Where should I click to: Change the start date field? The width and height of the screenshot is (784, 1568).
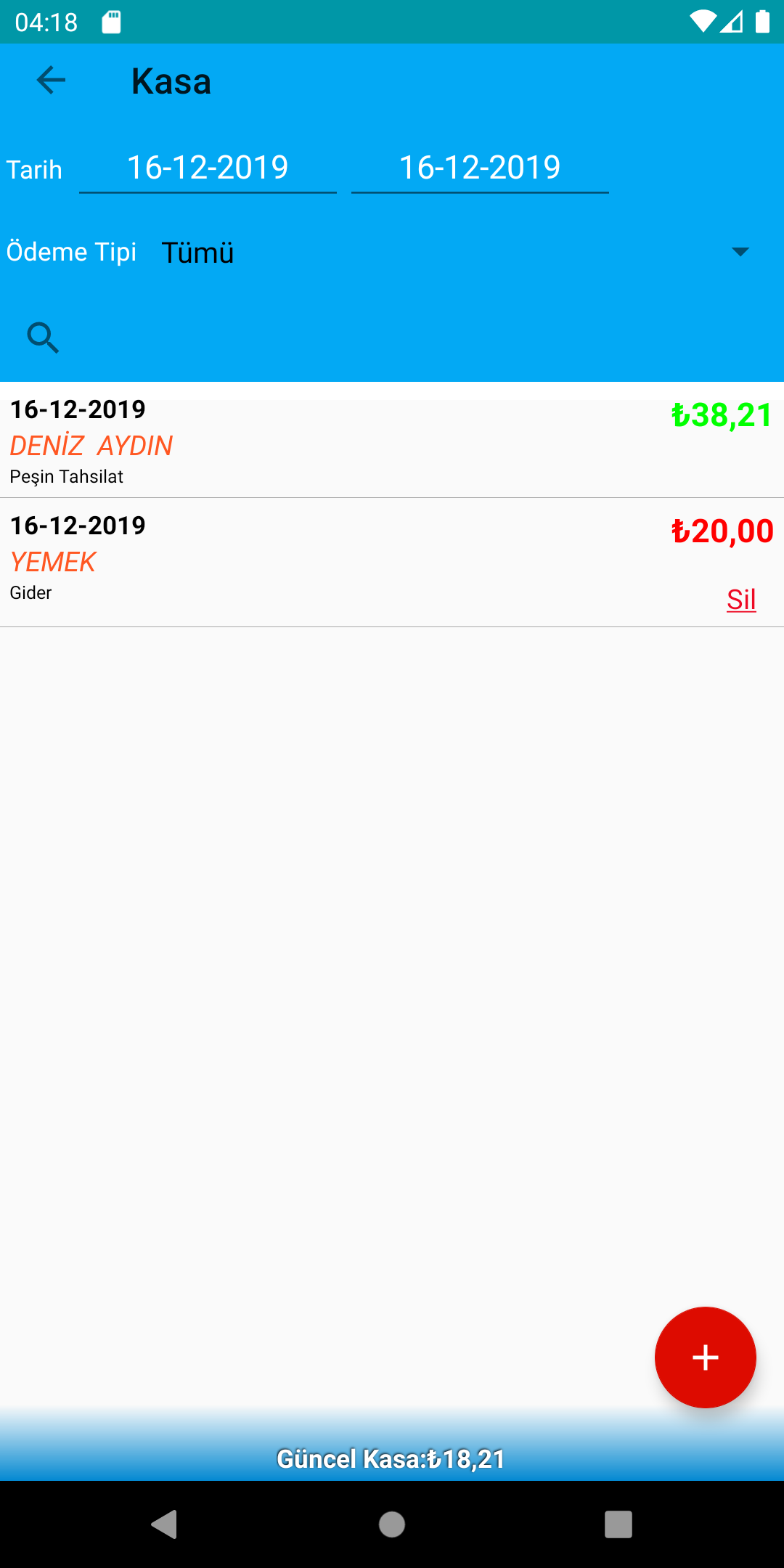[x=208, y=168]
